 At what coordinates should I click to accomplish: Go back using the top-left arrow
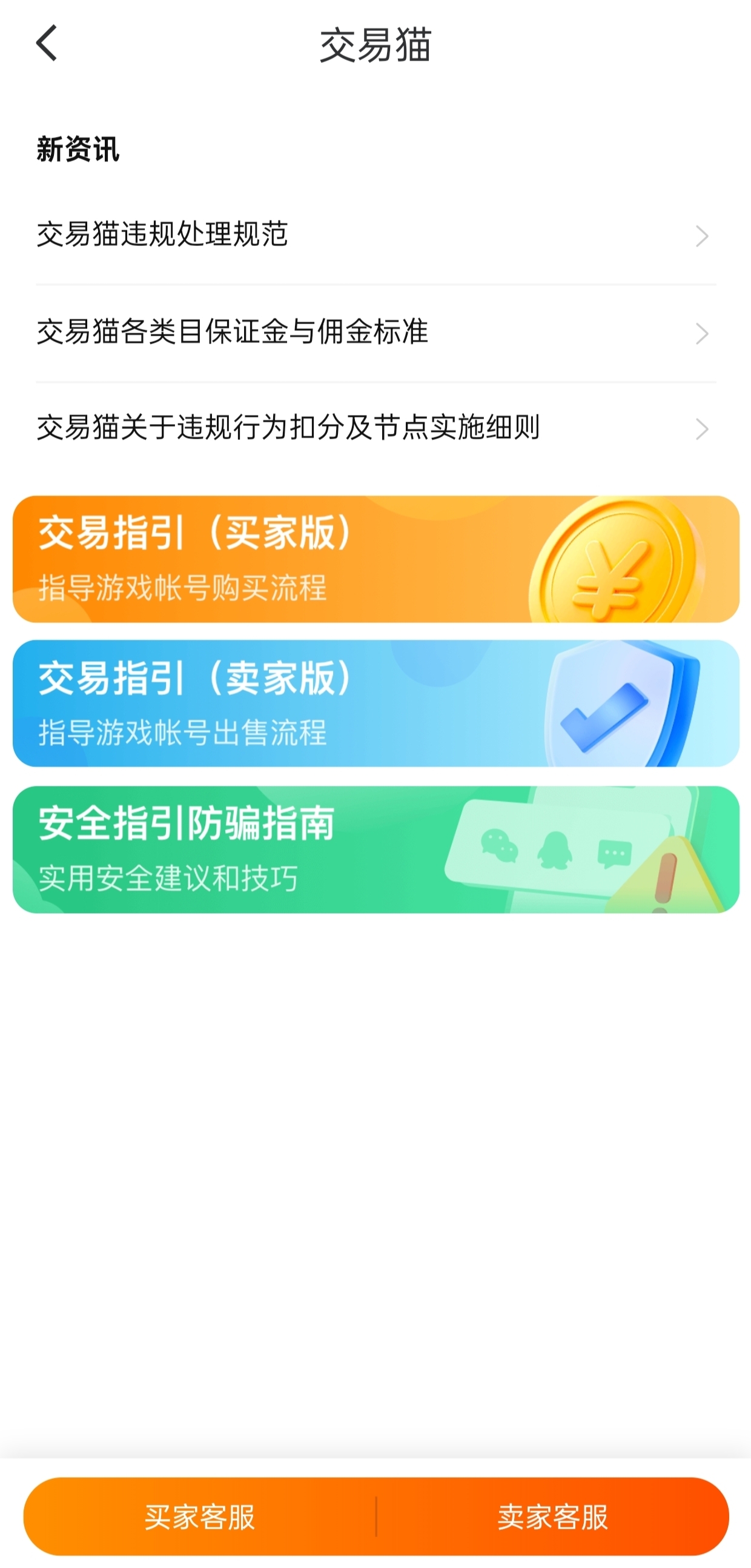click(x=46, y=43)
